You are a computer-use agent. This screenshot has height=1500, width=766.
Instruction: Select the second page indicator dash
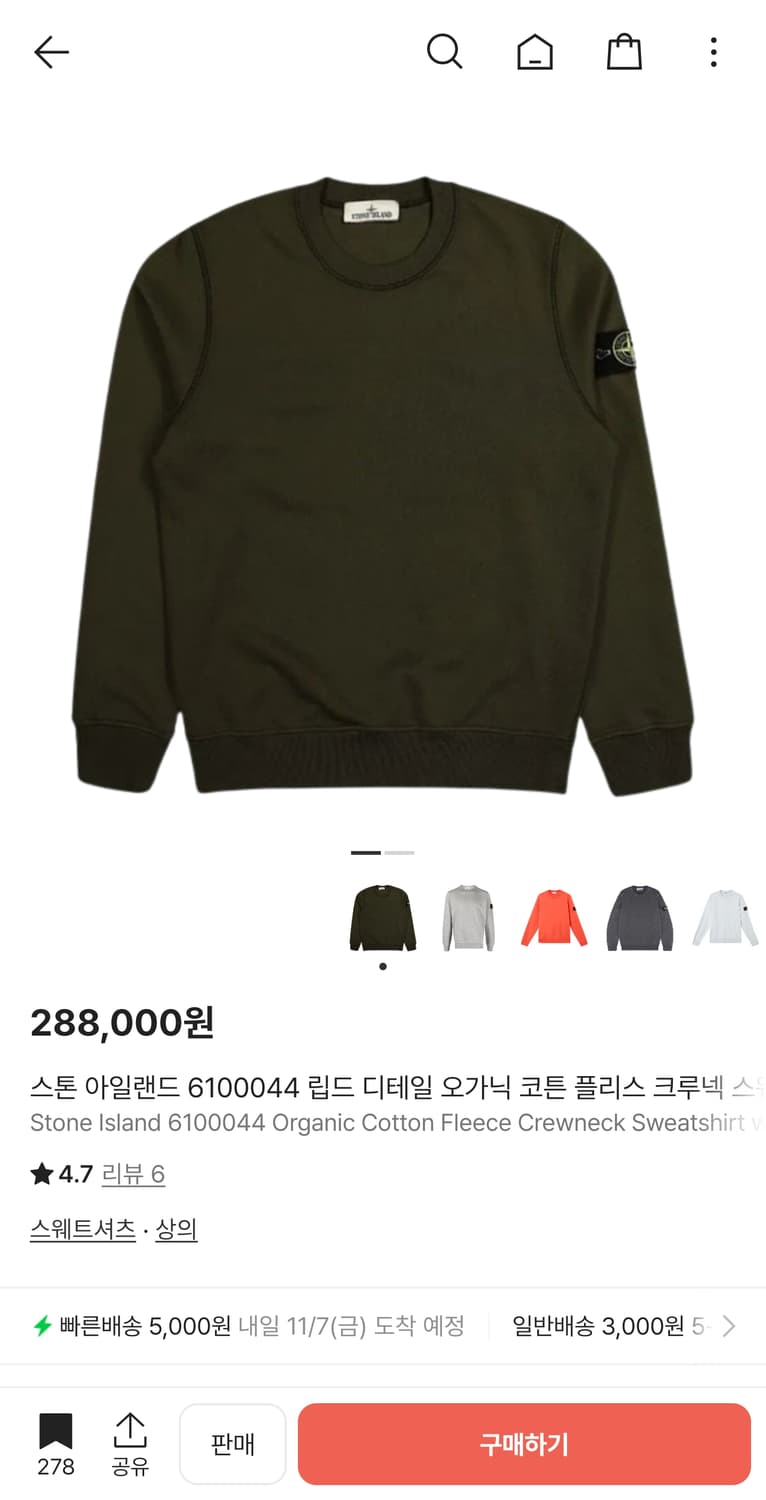pyautogui.click(x=400, y=853)
